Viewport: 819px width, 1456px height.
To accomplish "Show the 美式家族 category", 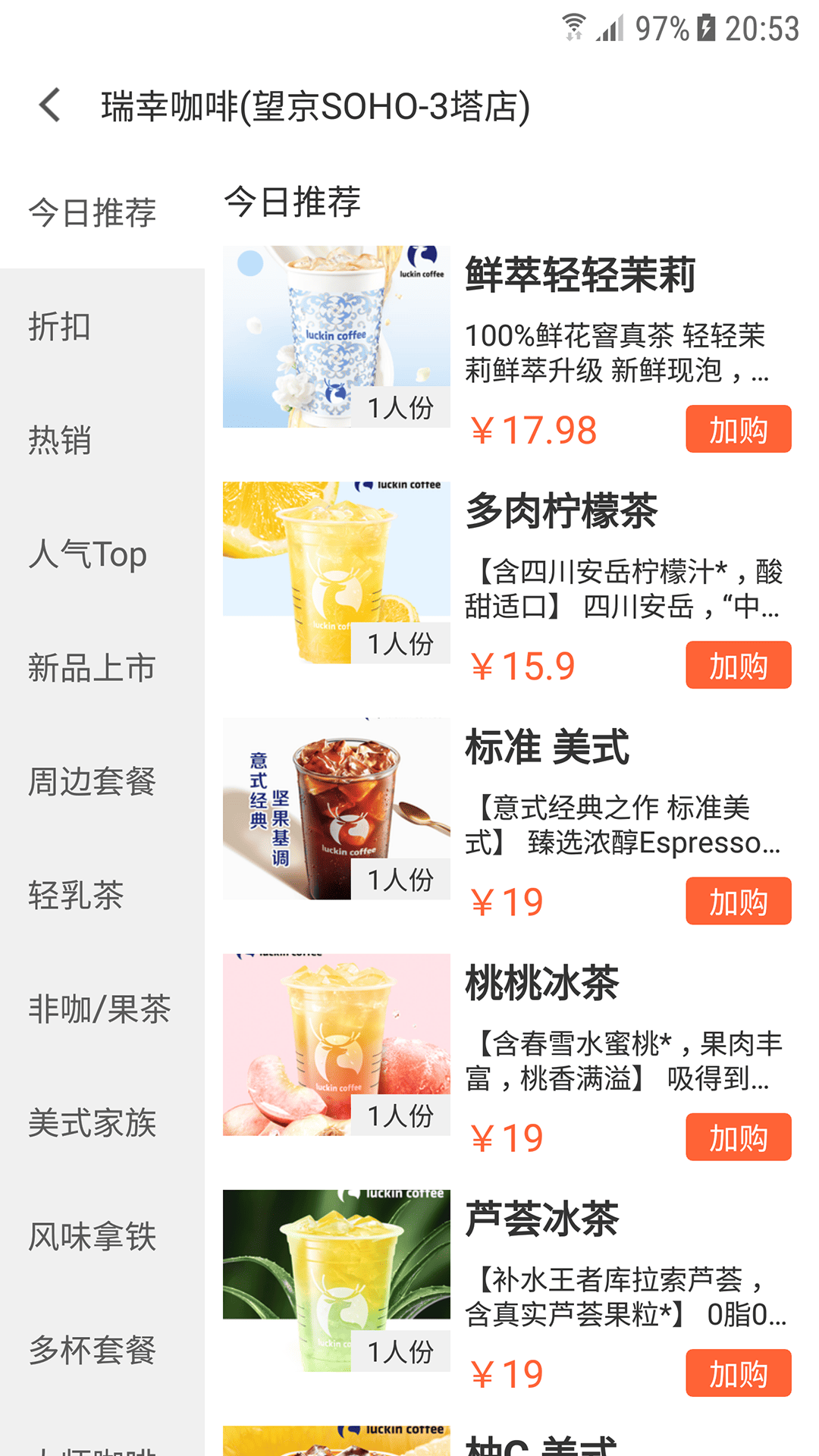I will [x=92, y=1123].
